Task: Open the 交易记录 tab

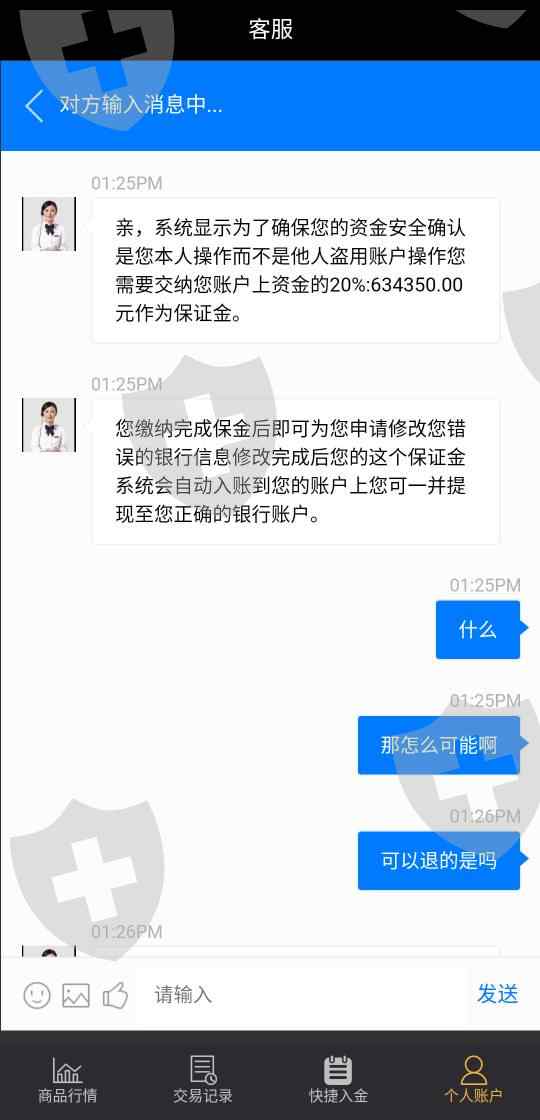Action: coord(203,1079)
